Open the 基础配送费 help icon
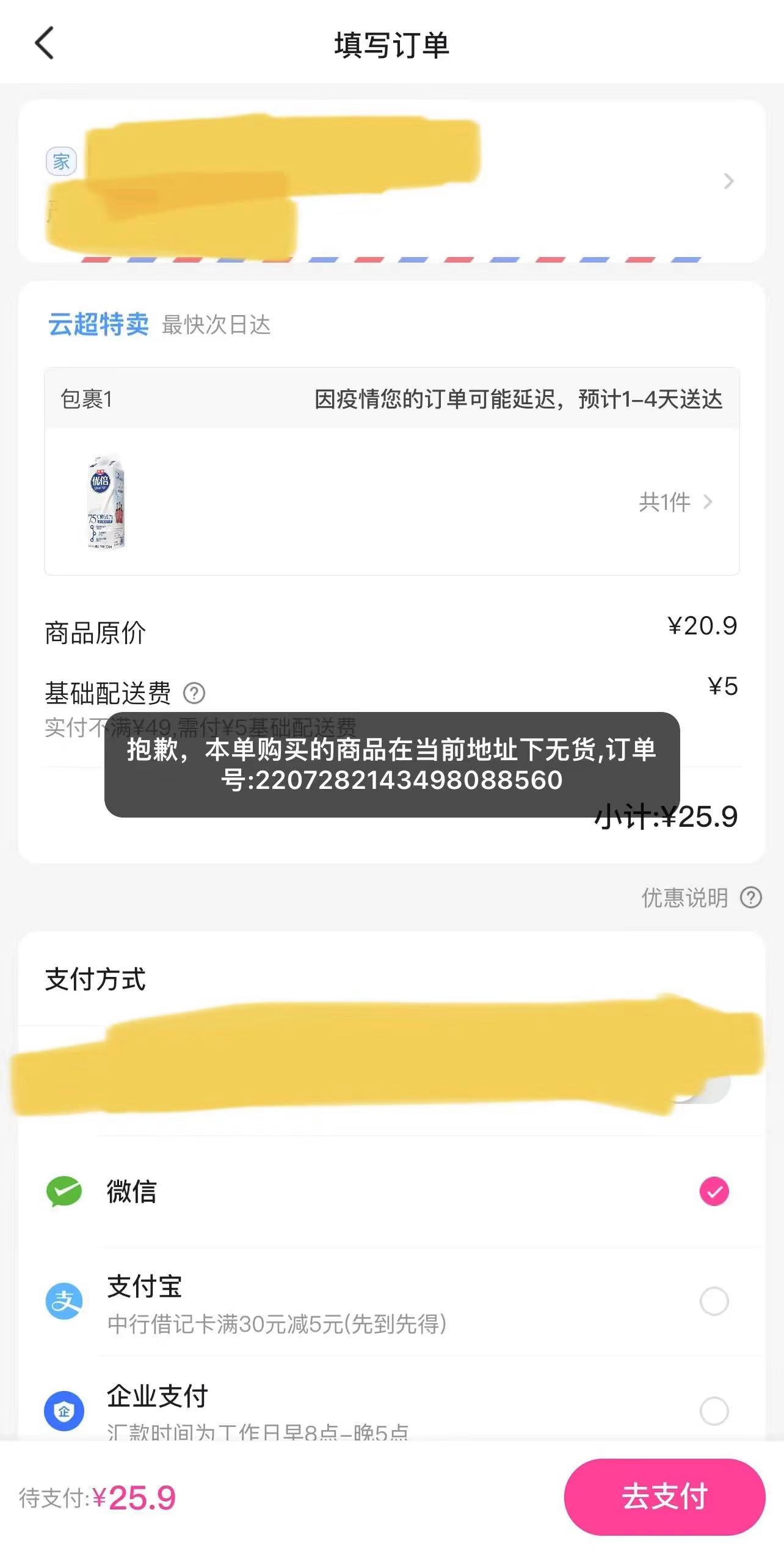Viewport: 784px width, 1554px height. tap(194, 693)
